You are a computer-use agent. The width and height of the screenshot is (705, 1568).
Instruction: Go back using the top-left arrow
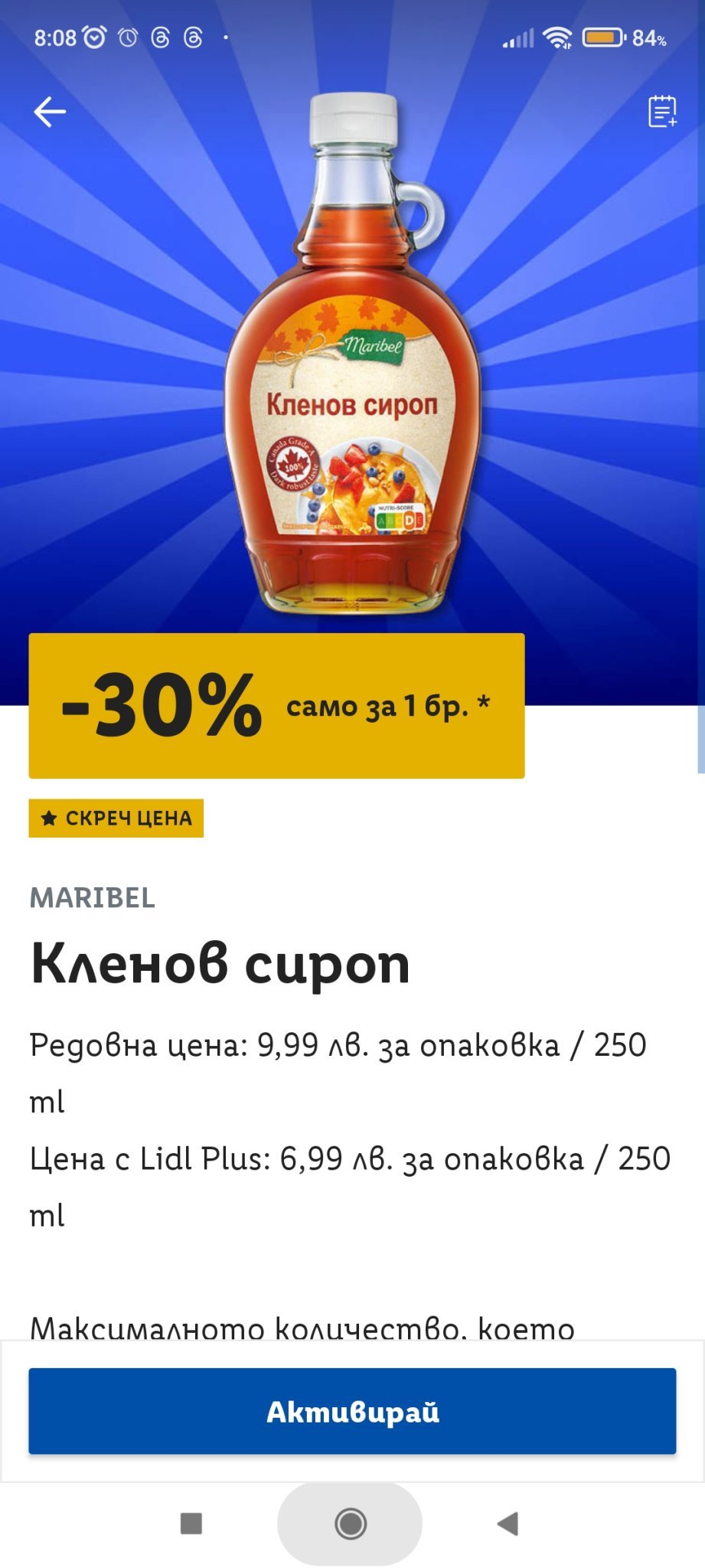[x=50, y=112]
